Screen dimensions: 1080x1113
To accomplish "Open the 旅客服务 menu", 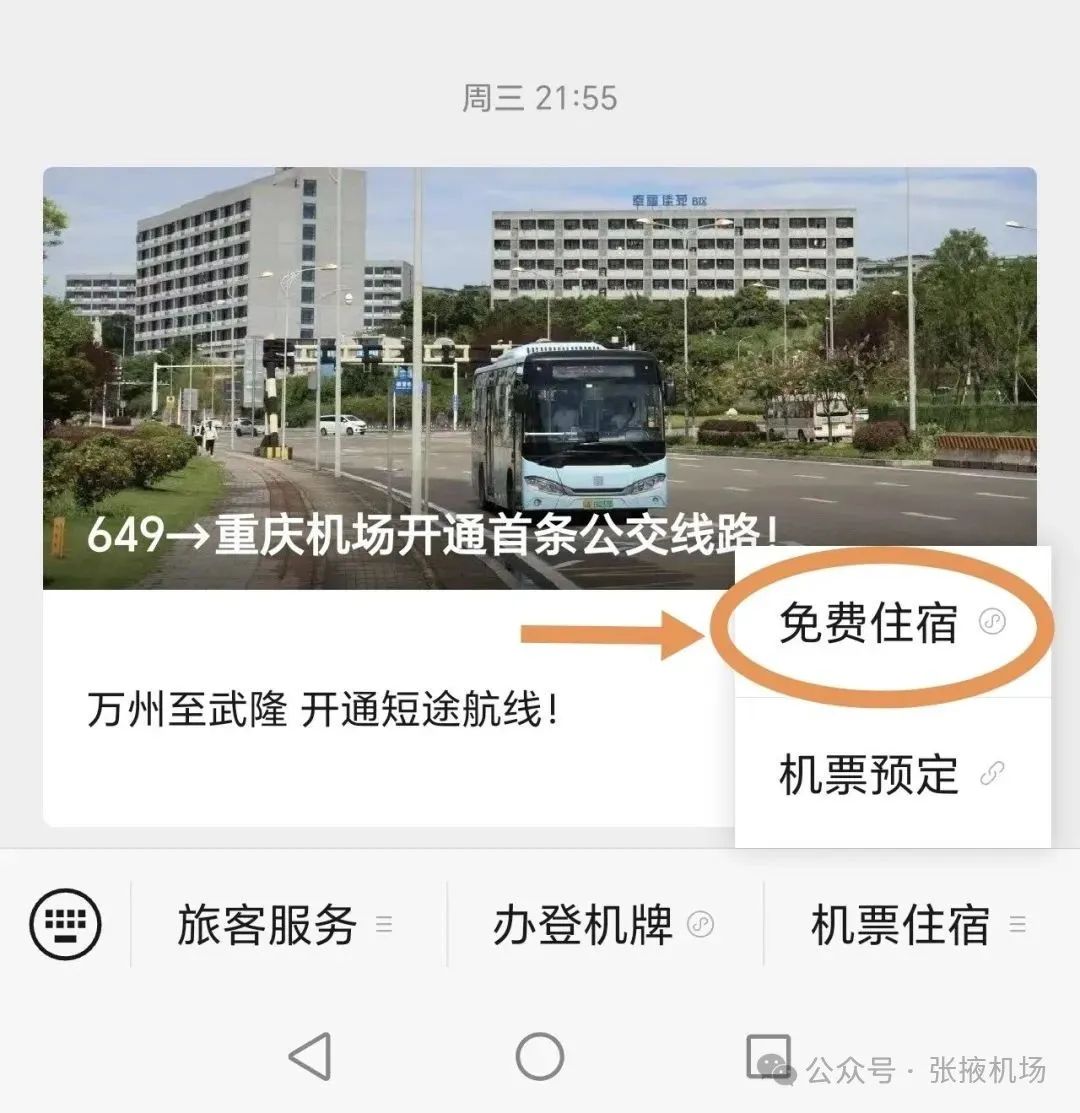I will point(286,925).
